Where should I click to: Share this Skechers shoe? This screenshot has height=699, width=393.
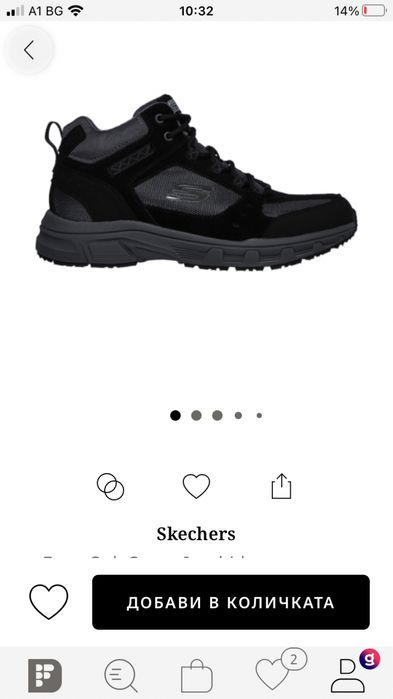click(282, 486)
